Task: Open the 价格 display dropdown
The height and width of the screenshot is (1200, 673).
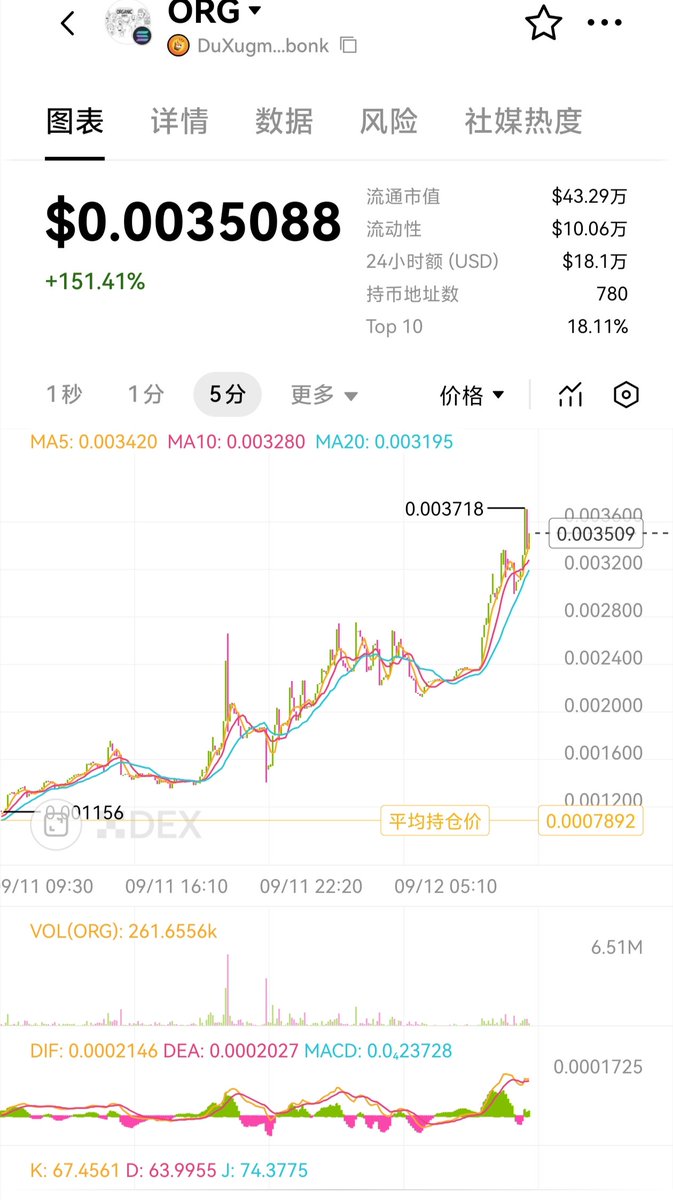Action: [x=472, y=395]
